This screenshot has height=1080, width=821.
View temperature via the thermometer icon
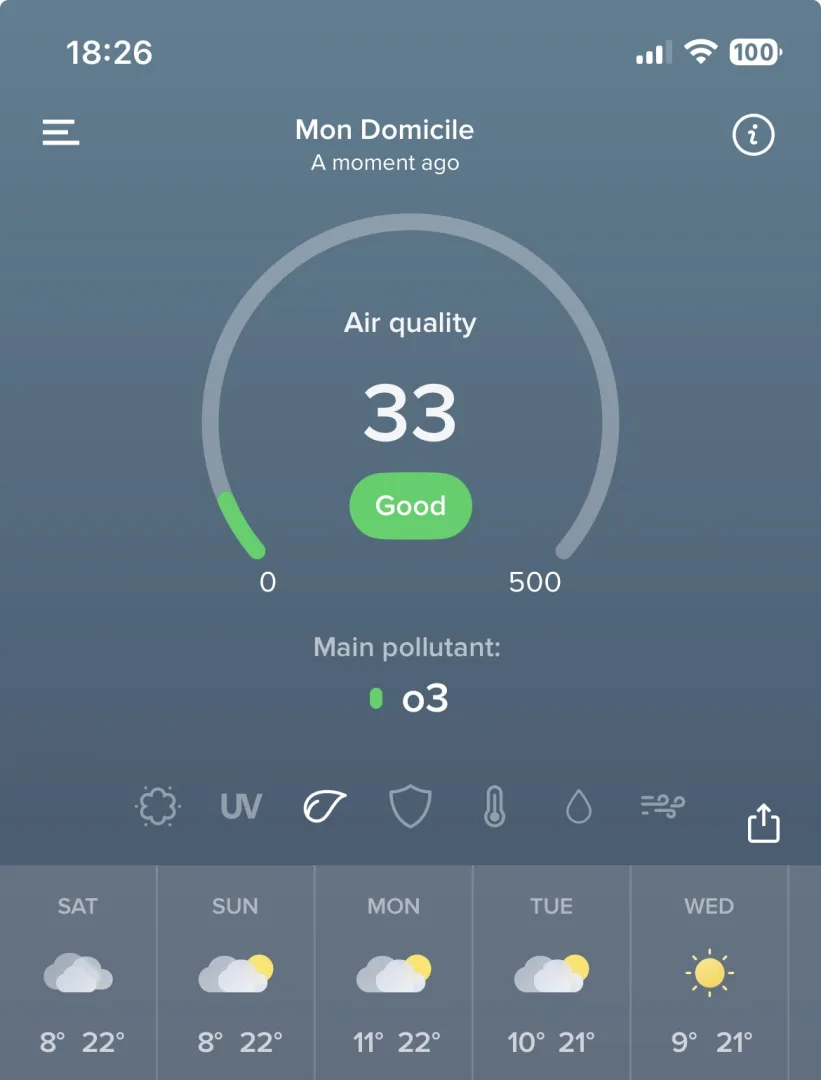495,806
